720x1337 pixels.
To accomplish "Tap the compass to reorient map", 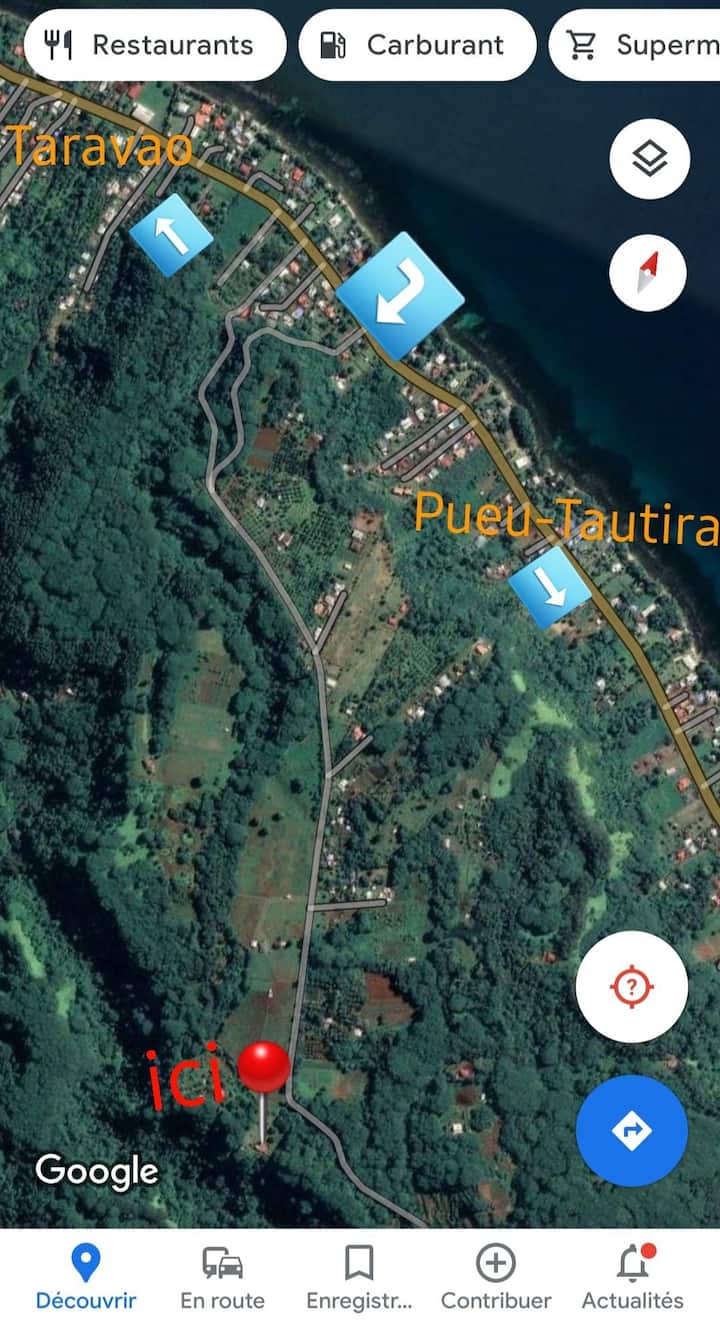I will tap(649, 272).
